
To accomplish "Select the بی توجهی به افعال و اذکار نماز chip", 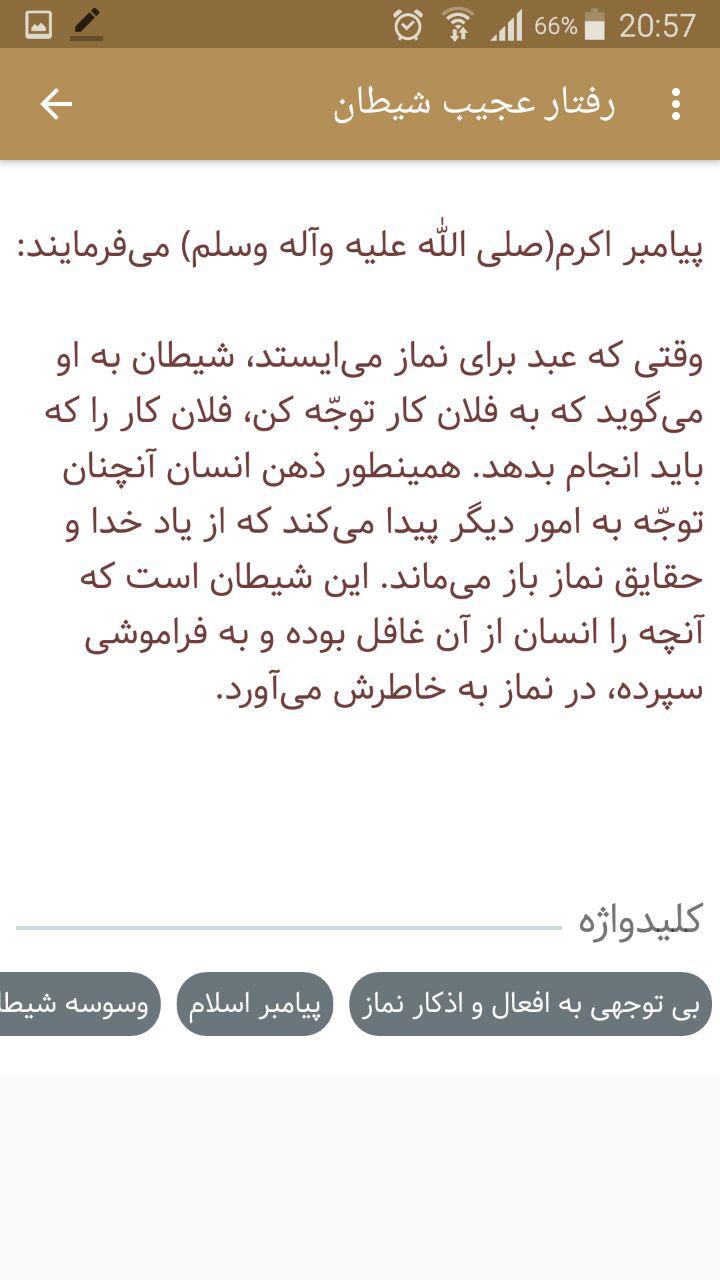I will pos(530,1004).
